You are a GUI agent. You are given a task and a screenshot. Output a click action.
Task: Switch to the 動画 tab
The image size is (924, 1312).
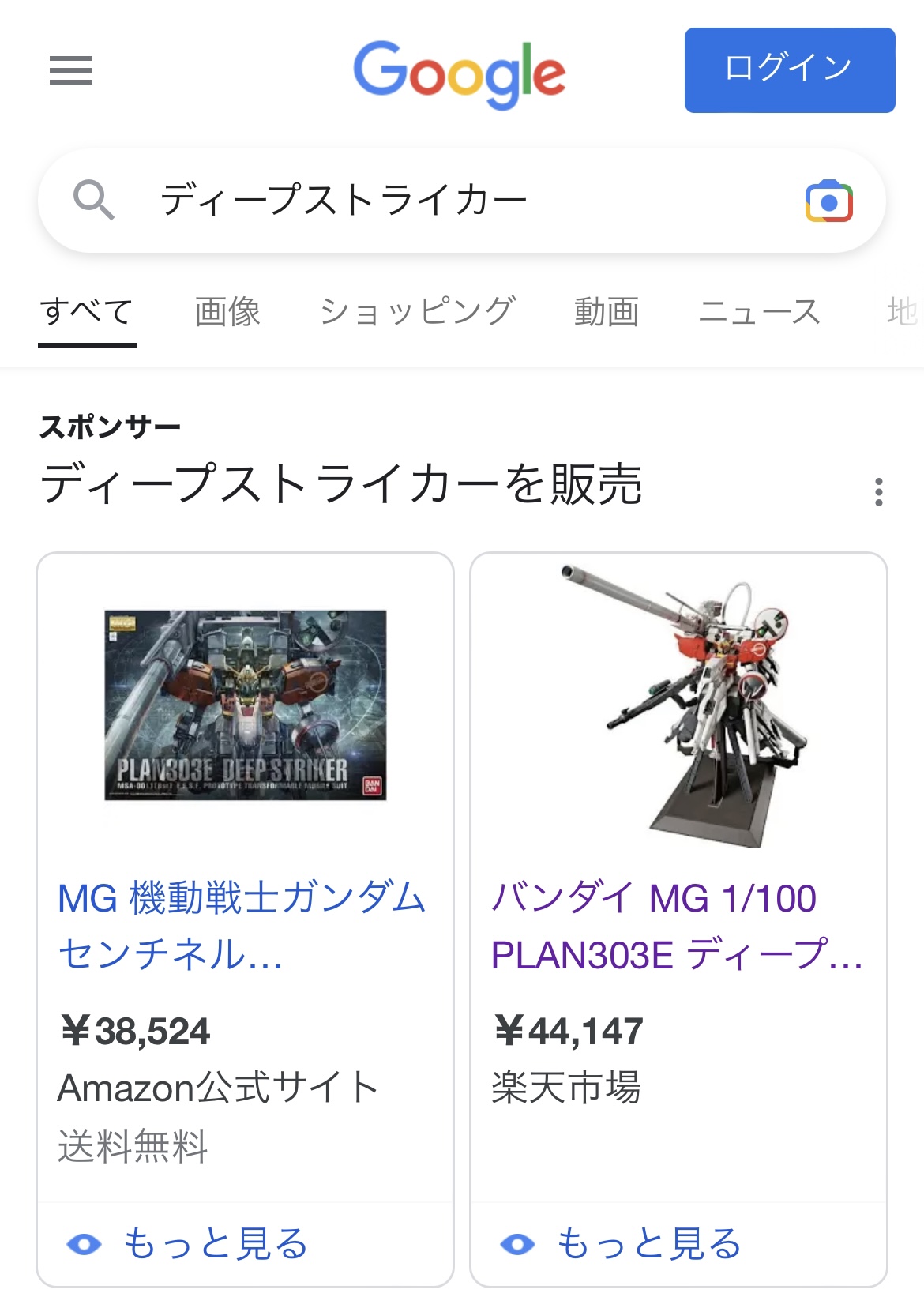coord(607,312)
